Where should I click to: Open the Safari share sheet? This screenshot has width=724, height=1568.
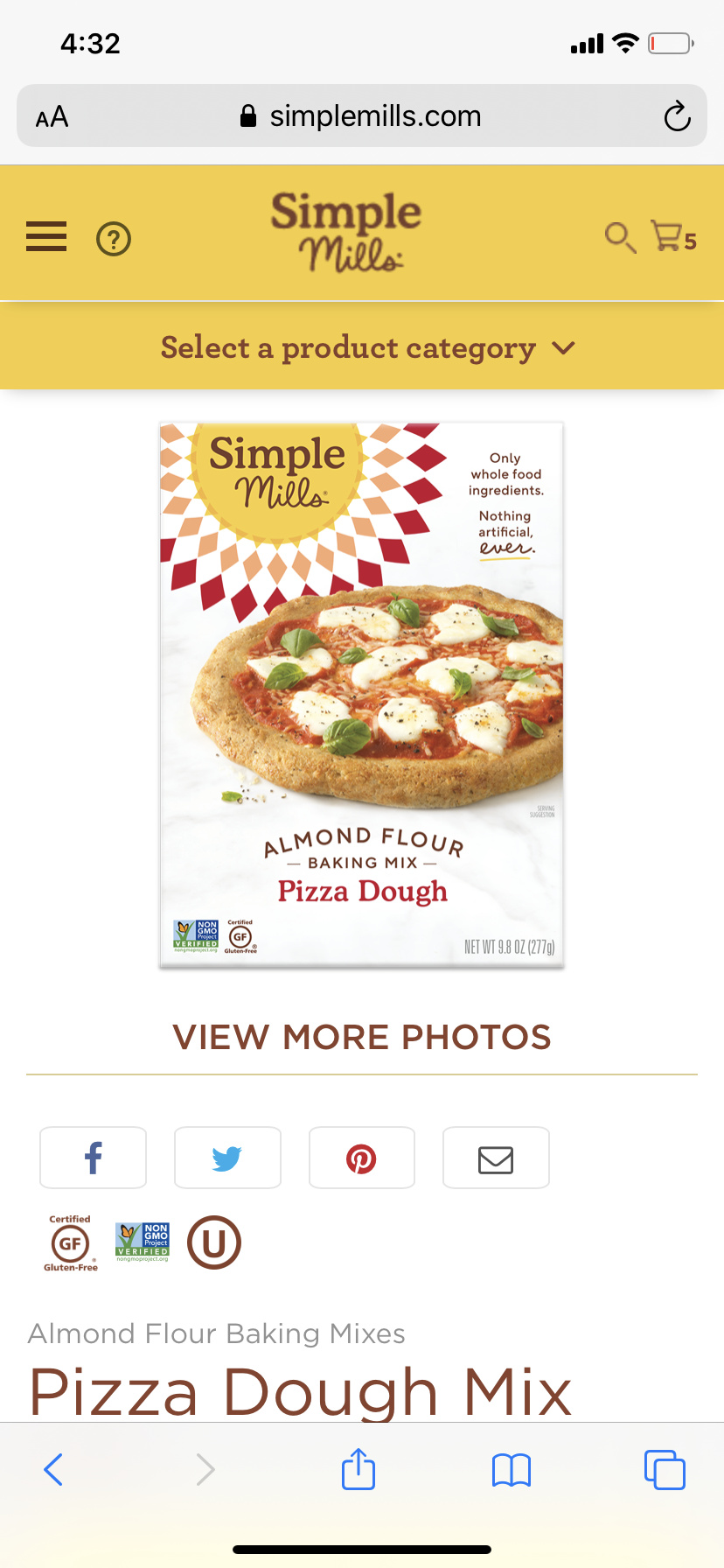coord(359,1468)
